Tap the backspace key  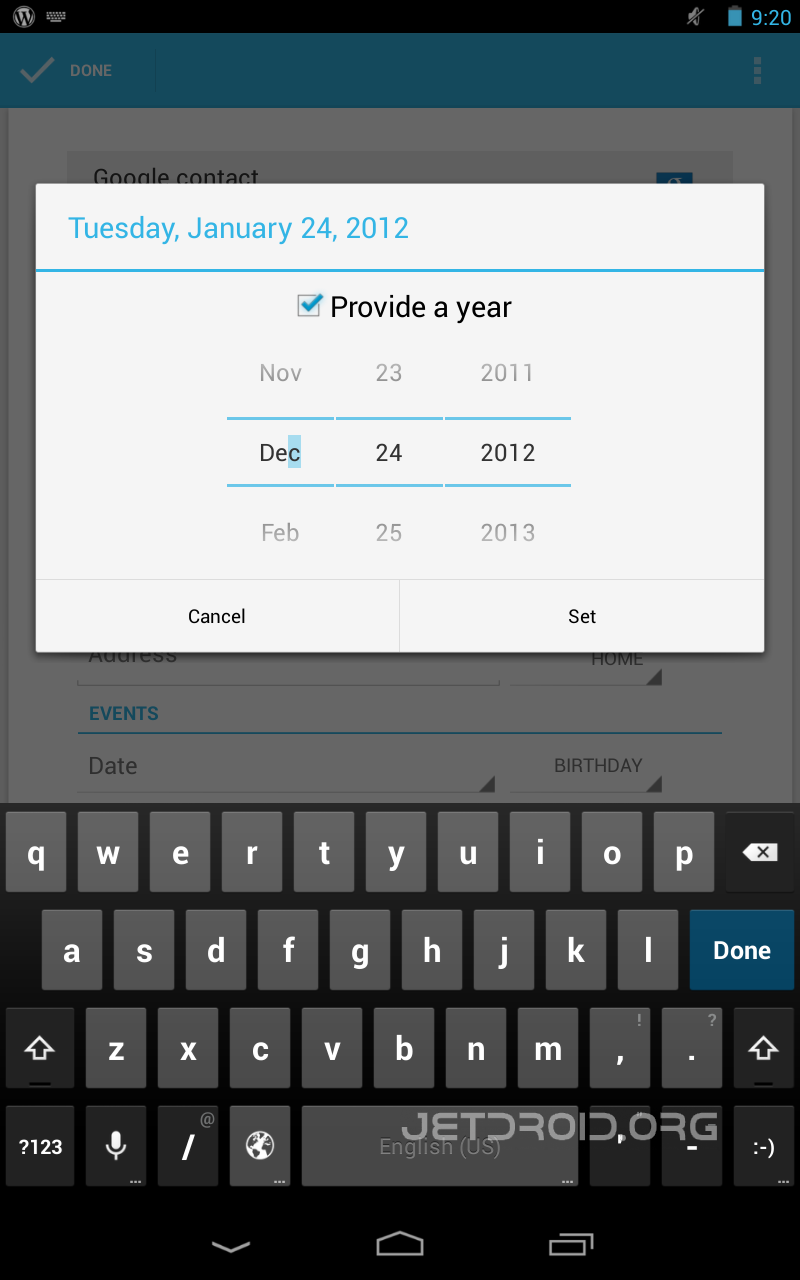[760, 853]
